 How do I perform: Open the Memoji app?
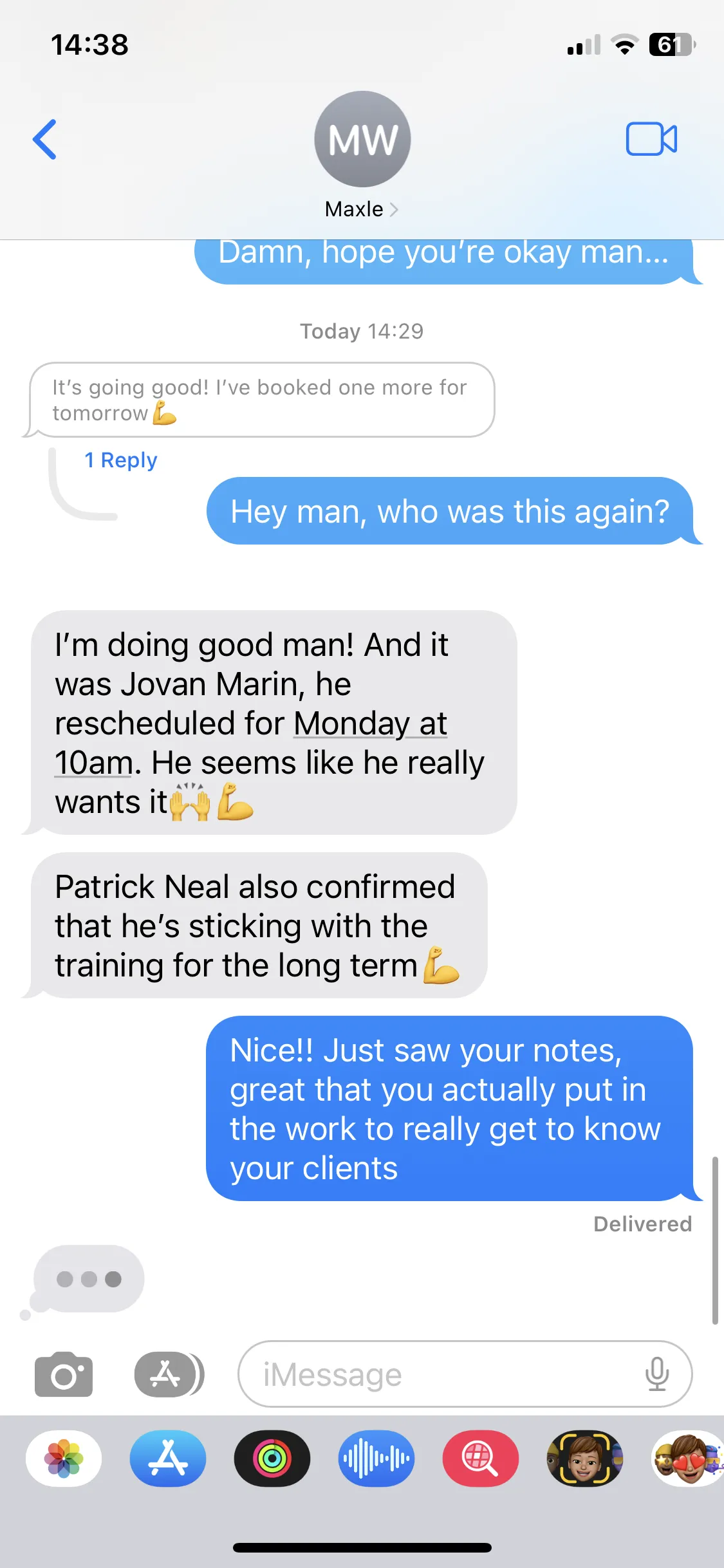tap(585, 1459)
